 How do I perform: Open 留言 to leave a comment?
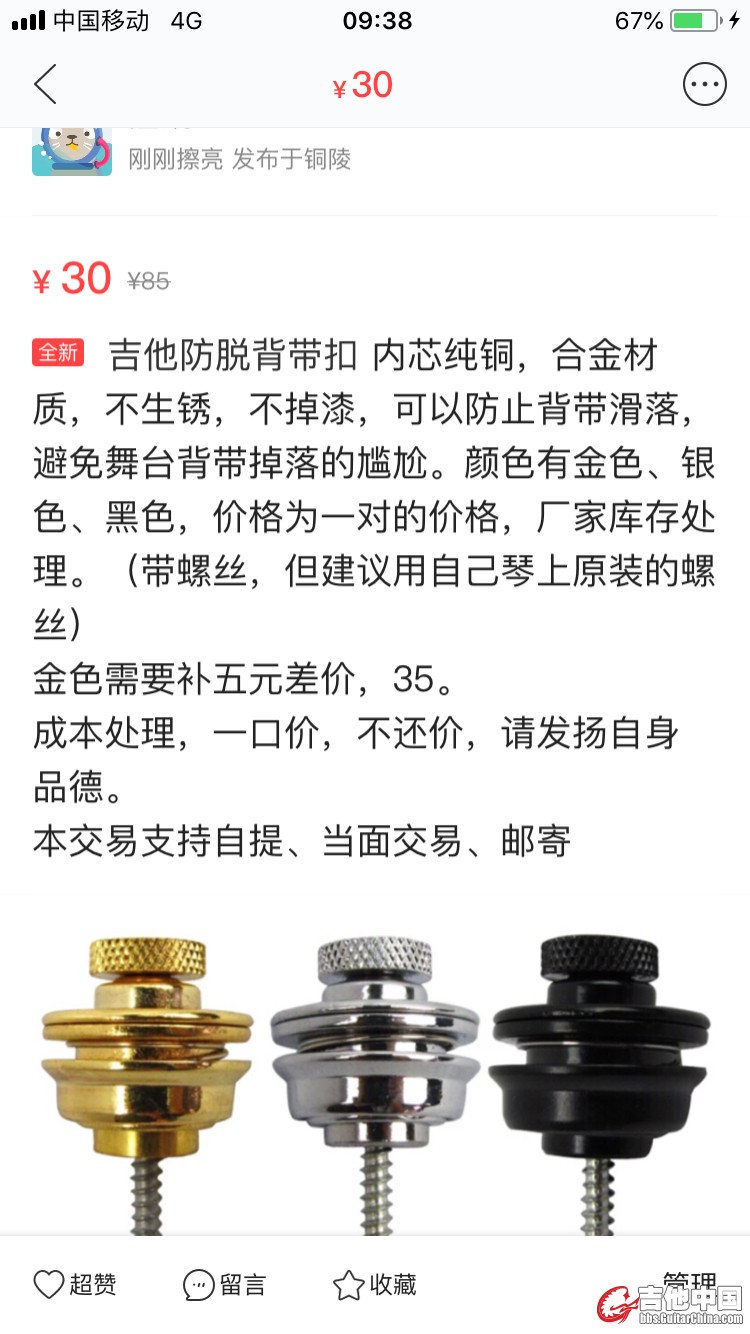[x=225, y=1285]
